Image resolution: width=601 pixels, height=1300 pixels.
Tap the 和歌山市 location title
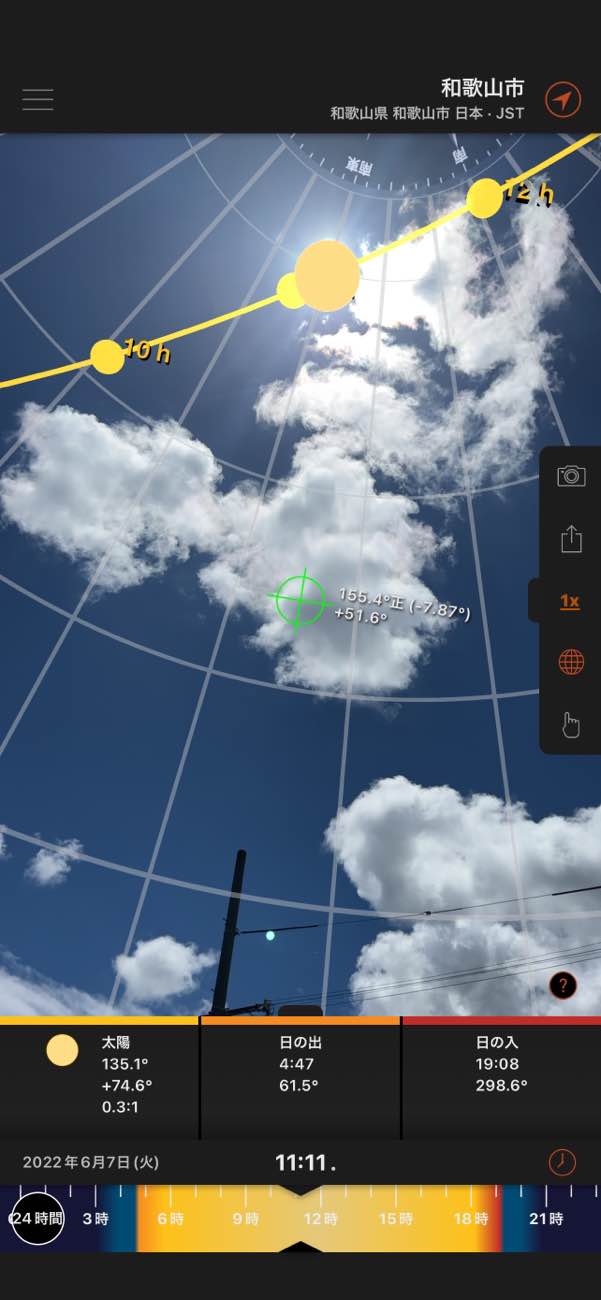[x=483, y=87]
